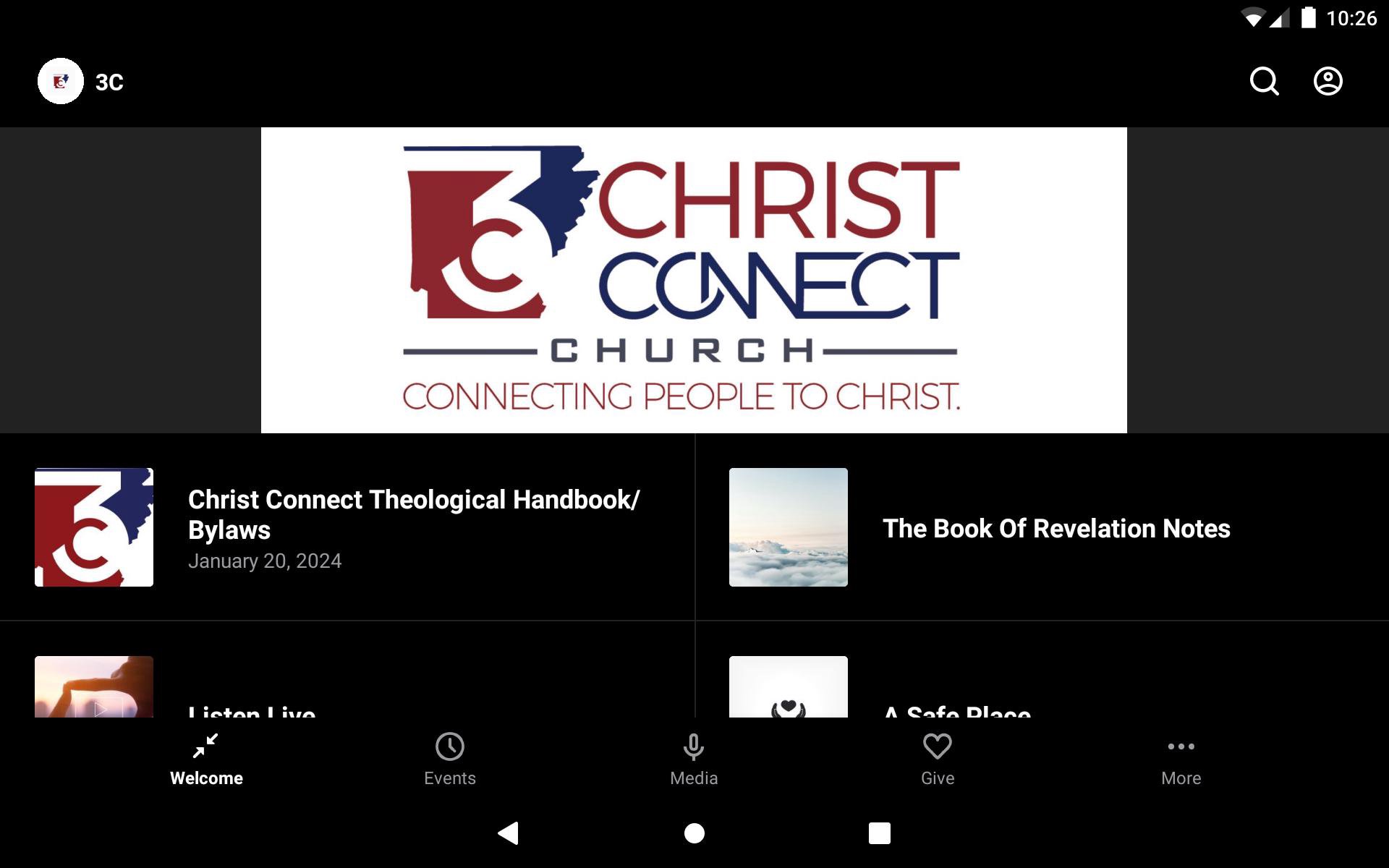Open the search icon
The image size is (1389, 868).
coord(1264,82)
